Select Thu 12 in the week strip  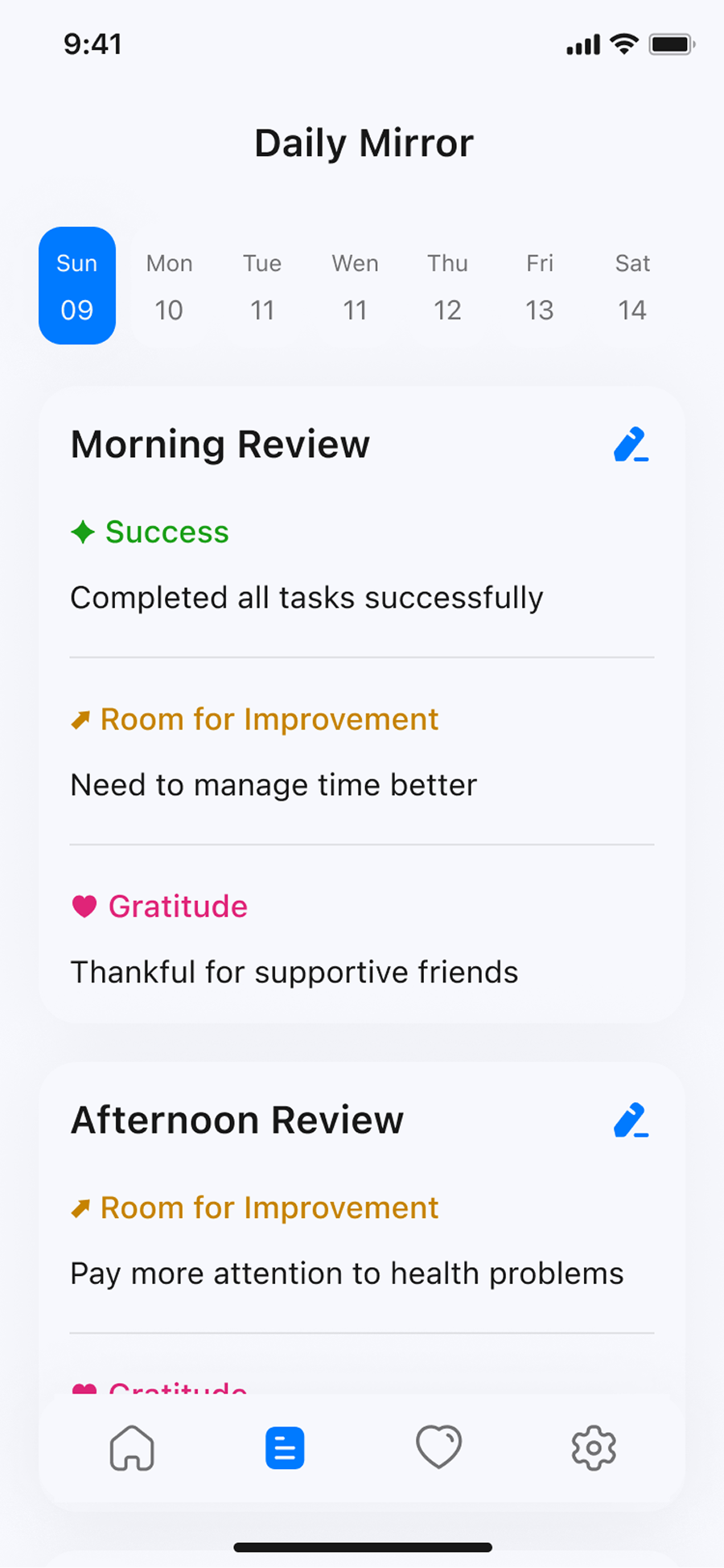point(447,286)
